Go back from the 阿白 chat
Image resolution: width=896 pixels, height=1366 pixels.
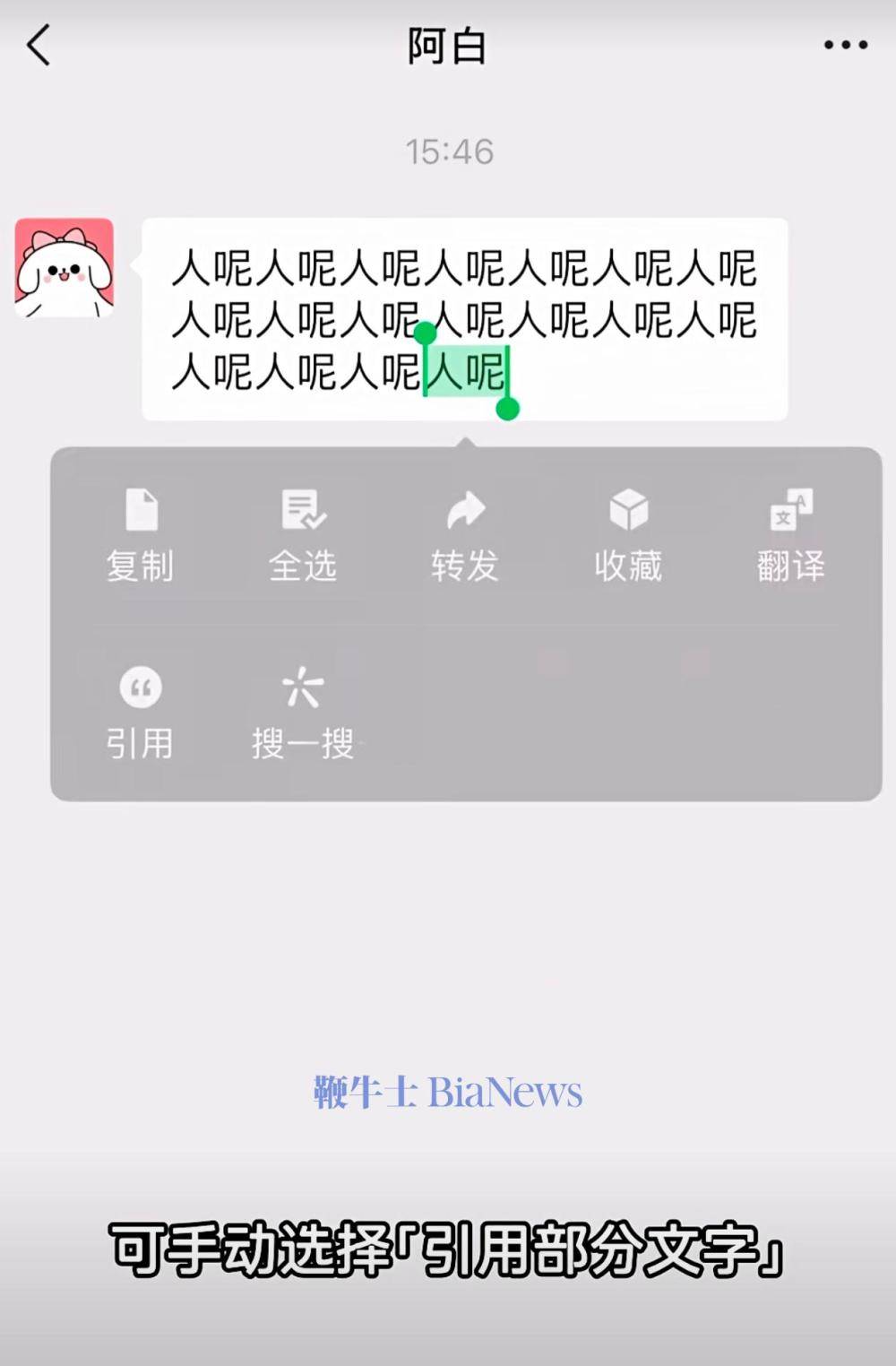point(39,45)
